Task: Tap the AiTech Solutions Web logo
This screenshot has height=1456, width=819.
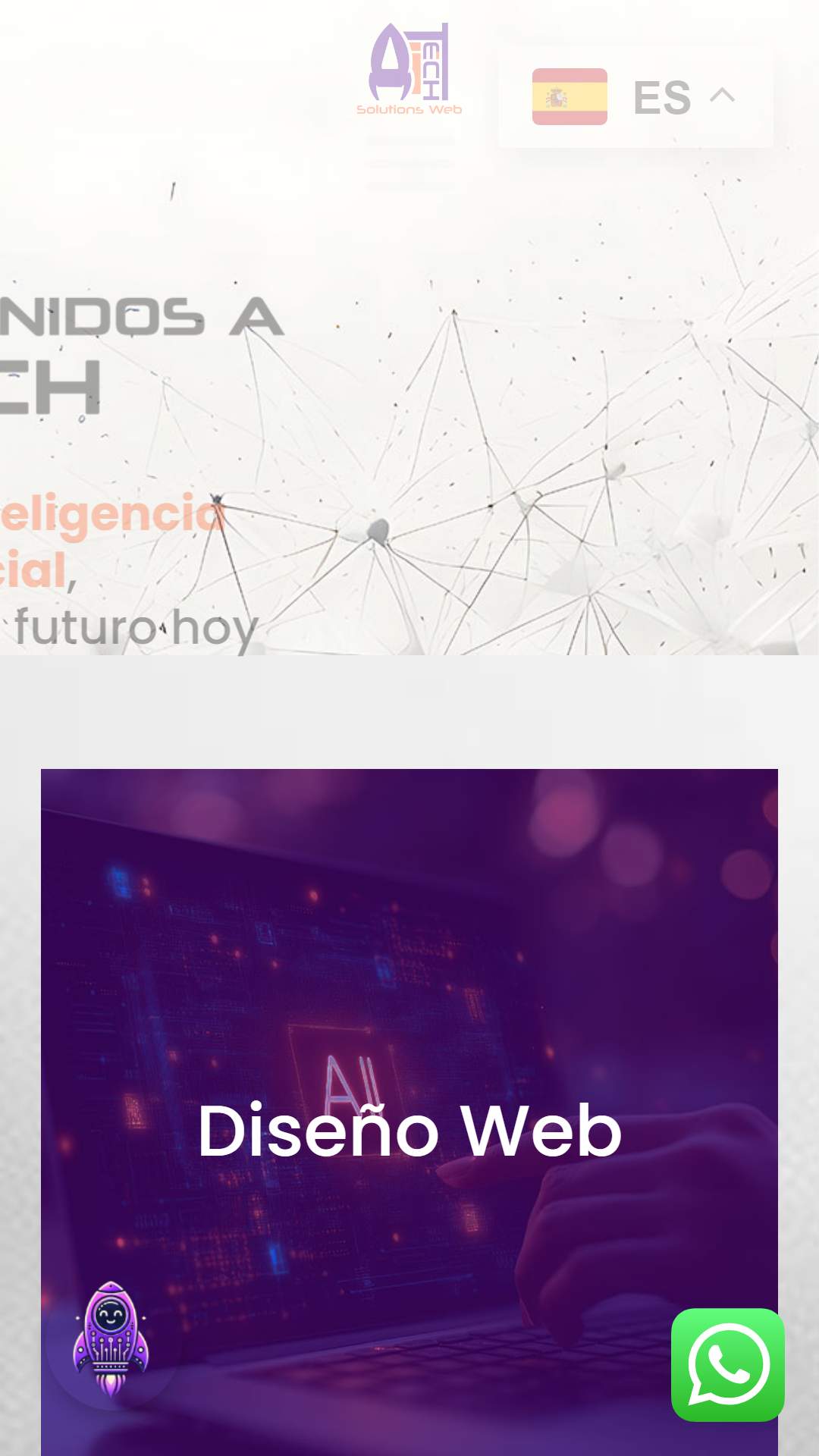Action: [409, 69]
